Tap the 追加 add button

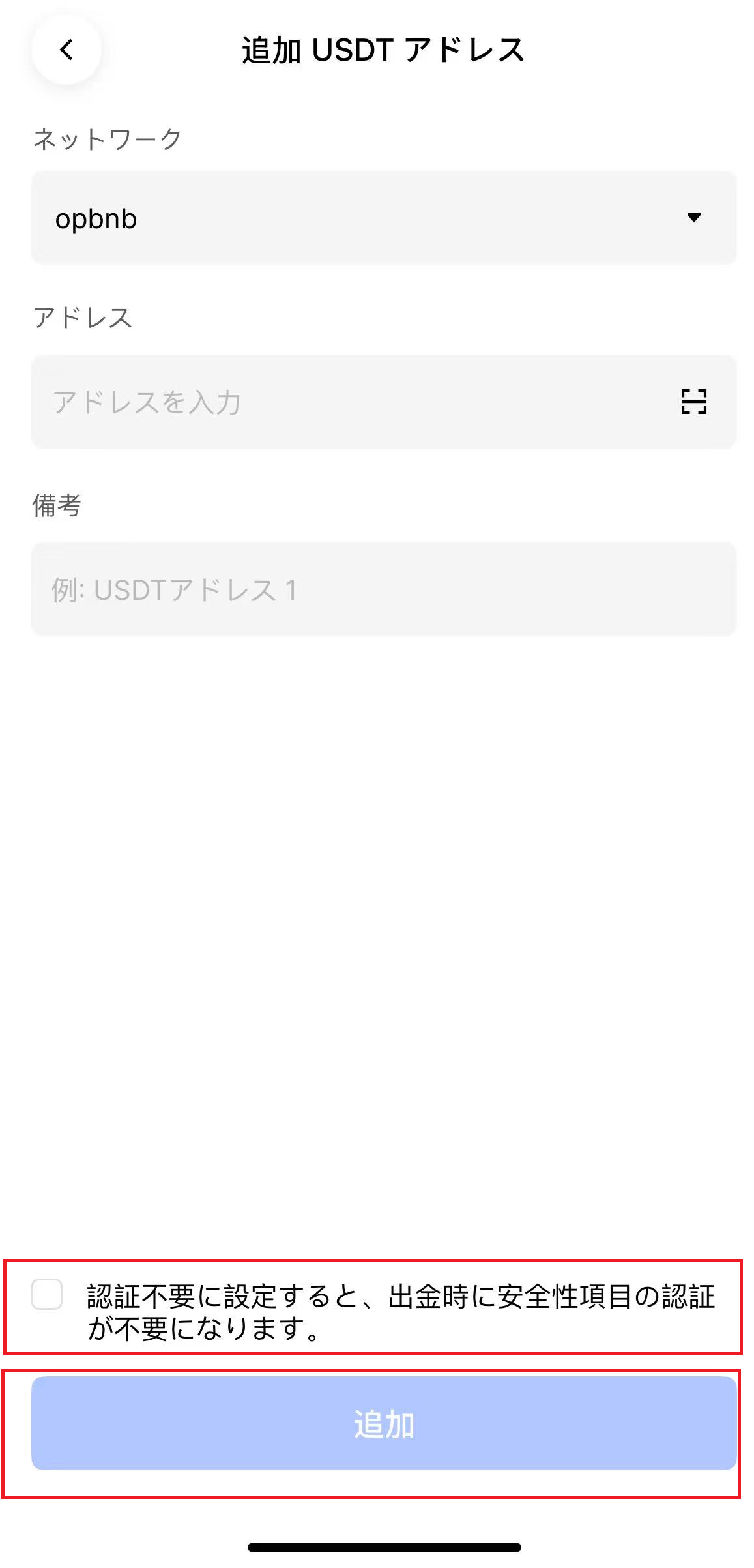click(383, 1424)
